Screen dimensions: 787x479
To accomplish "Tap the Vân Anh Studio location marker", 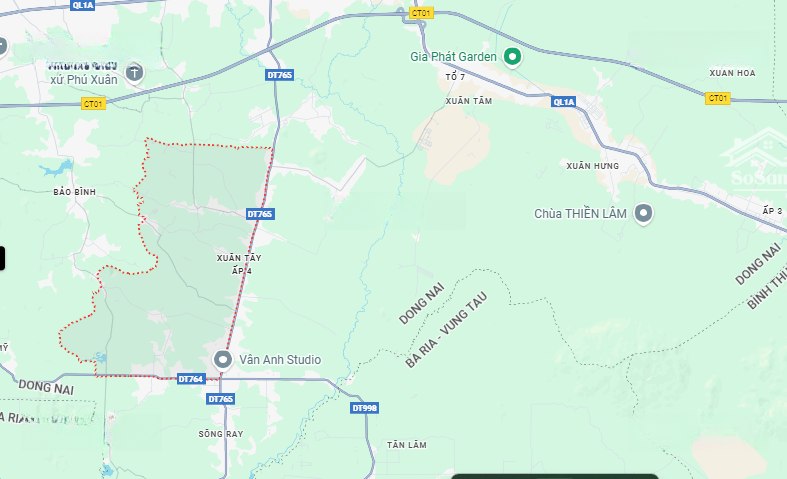I will click(x=224, y=359).
